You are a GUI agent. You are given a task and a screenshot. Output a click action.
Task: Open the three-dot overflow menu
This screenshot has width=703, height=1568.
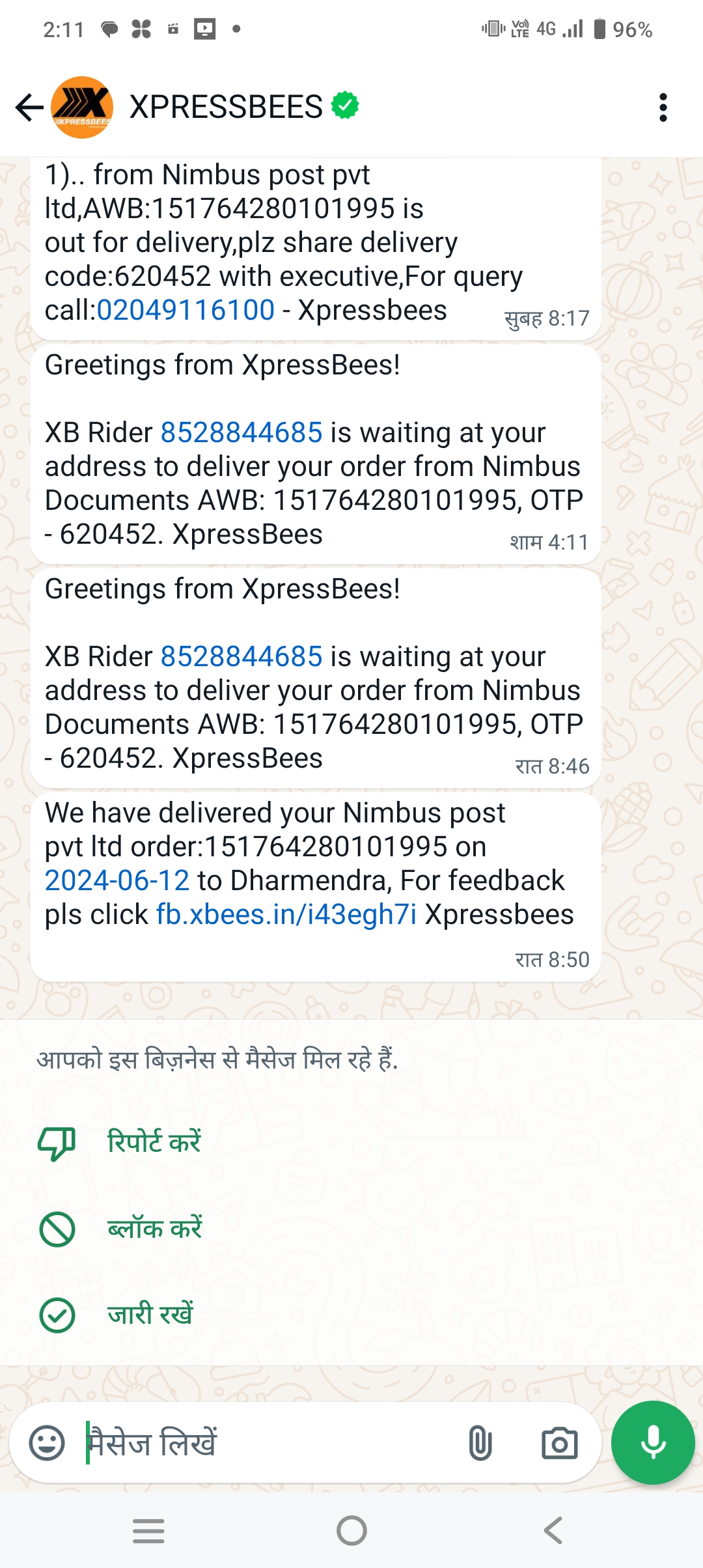click(x=663, y=107)
